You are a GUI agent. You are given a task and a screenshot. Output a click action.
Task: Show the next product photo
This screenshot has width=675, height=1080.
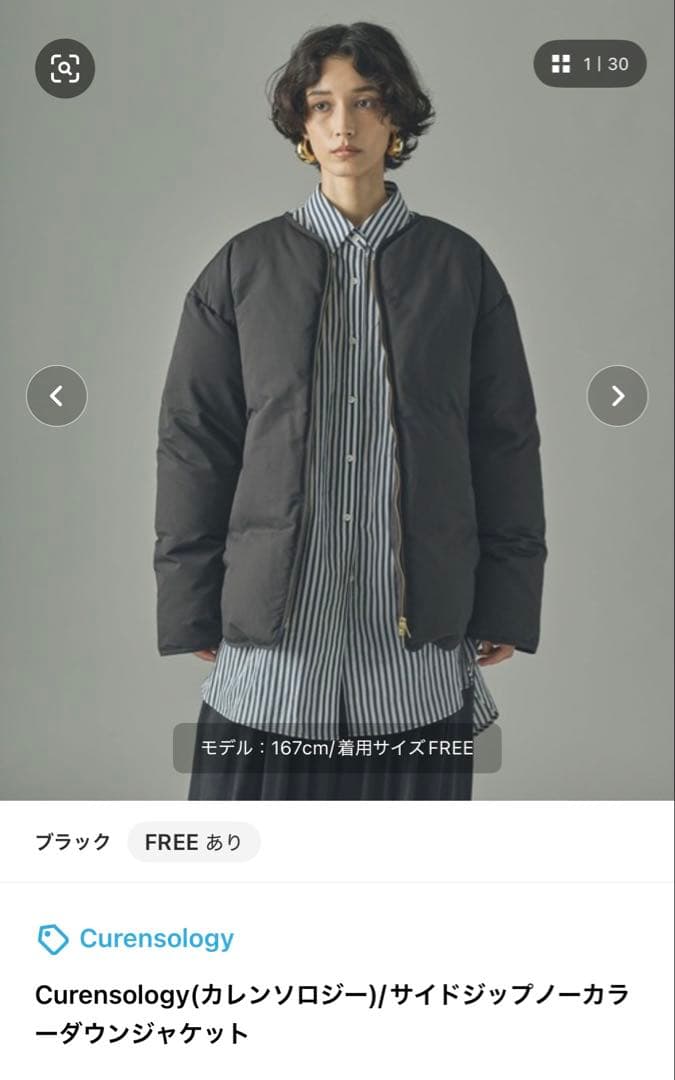(617, 396)
